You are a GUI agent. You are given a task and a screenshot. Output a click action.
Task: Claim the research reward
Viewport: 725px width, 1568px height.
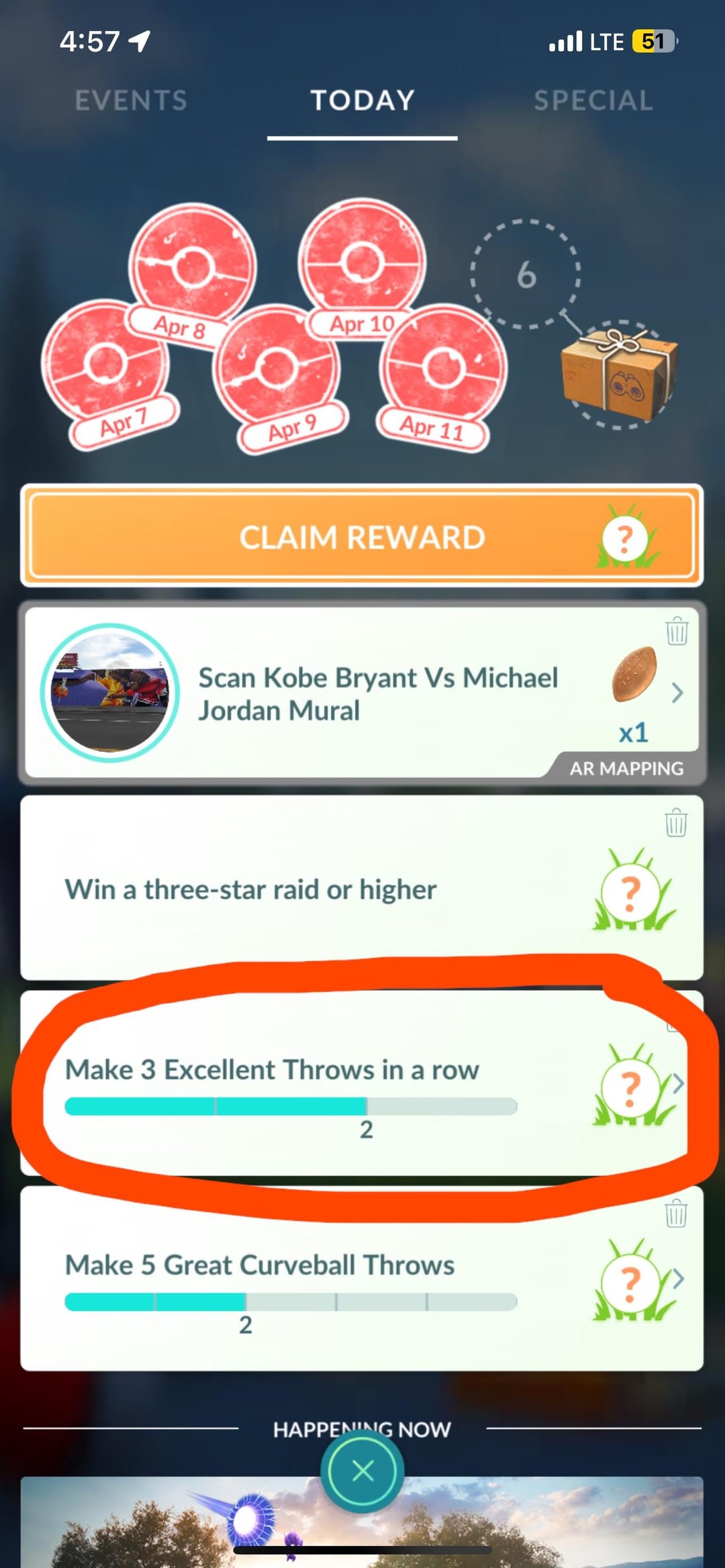pyautogui.click(x=362, y=537)
